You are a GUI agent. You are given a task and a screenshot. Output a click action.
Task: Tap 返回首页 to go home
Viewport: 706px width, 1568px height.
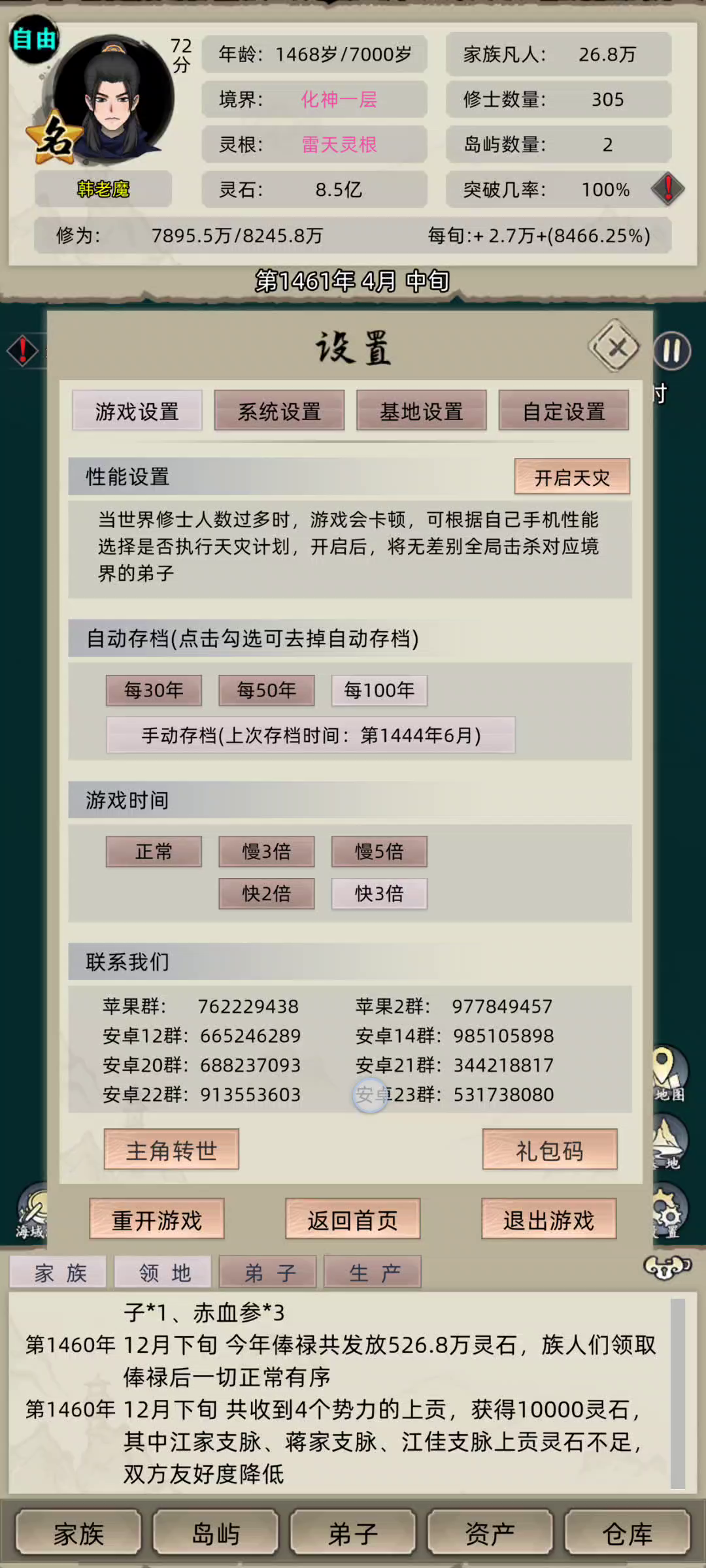coord(352,1219)
